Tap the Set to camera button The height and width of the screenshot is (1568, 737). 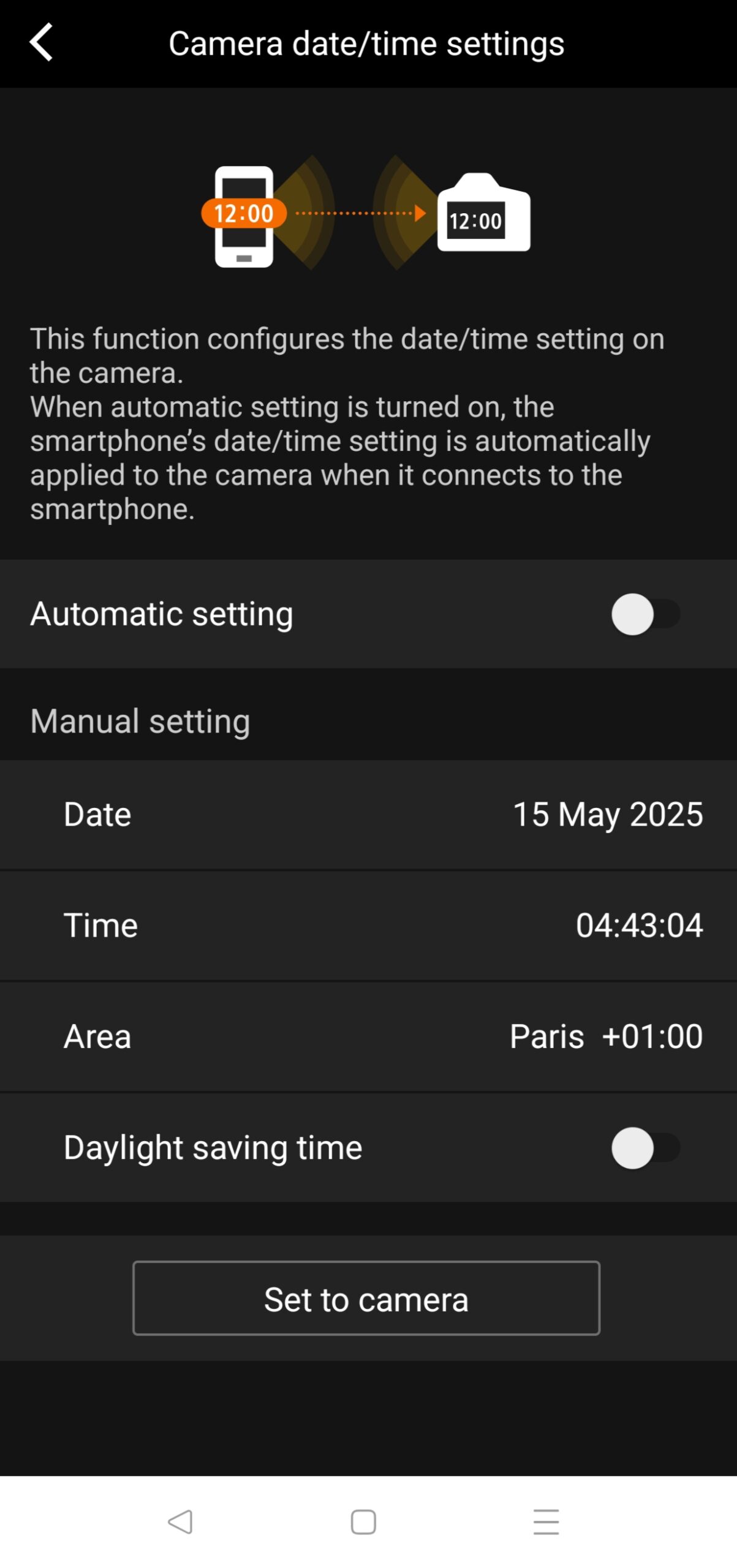366,1298
